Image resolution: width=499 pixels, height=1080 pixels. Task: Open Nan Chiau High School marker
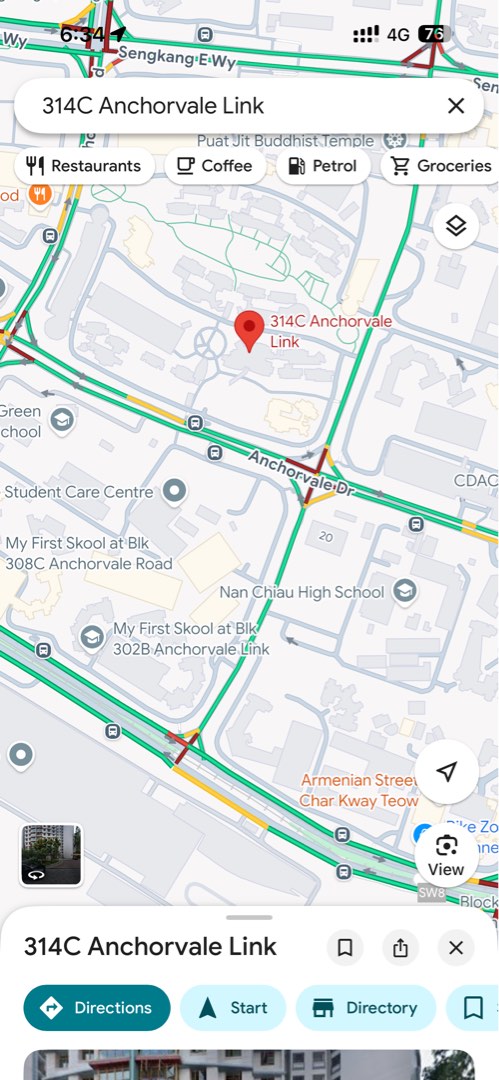click(405, 591)
